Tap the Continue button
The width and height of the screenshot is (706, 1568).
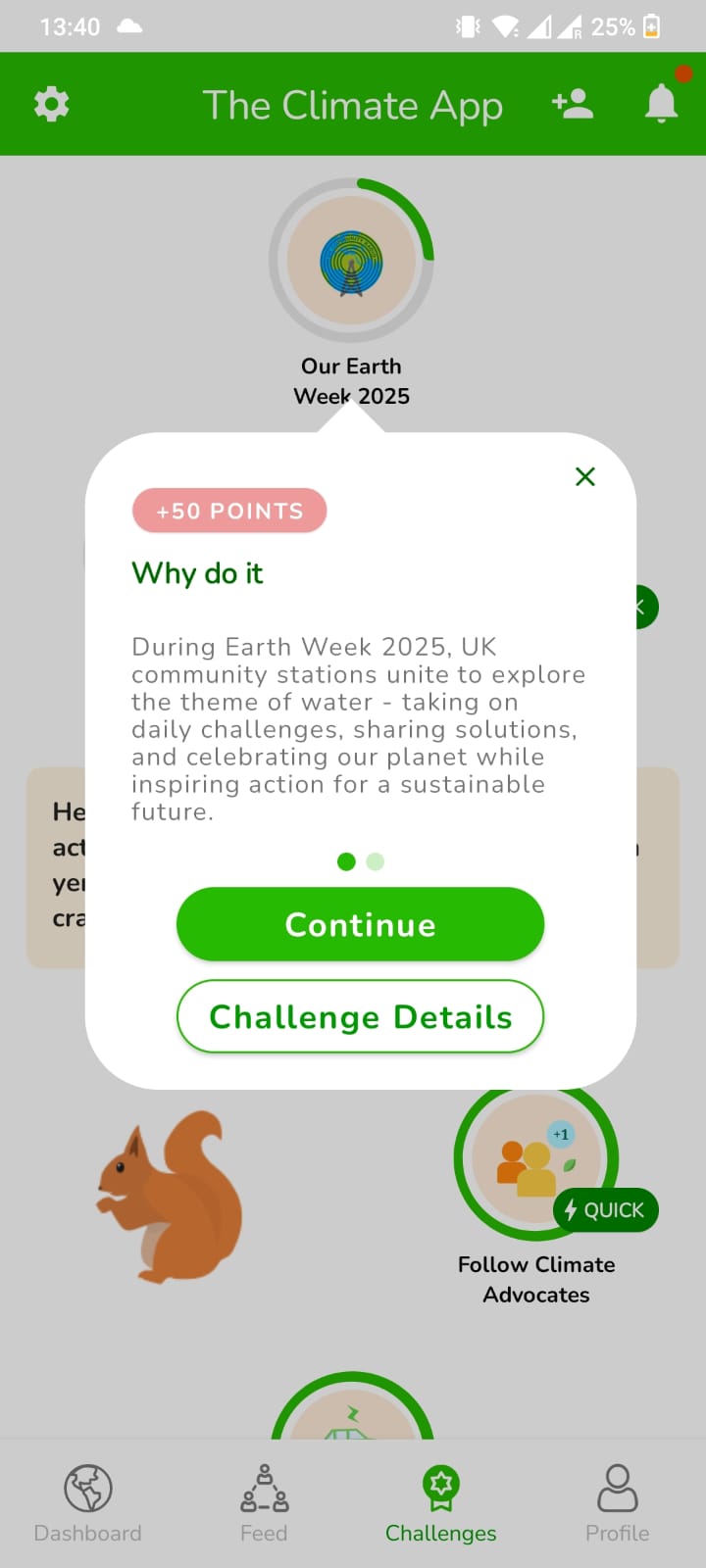click(x=360, y=924)
